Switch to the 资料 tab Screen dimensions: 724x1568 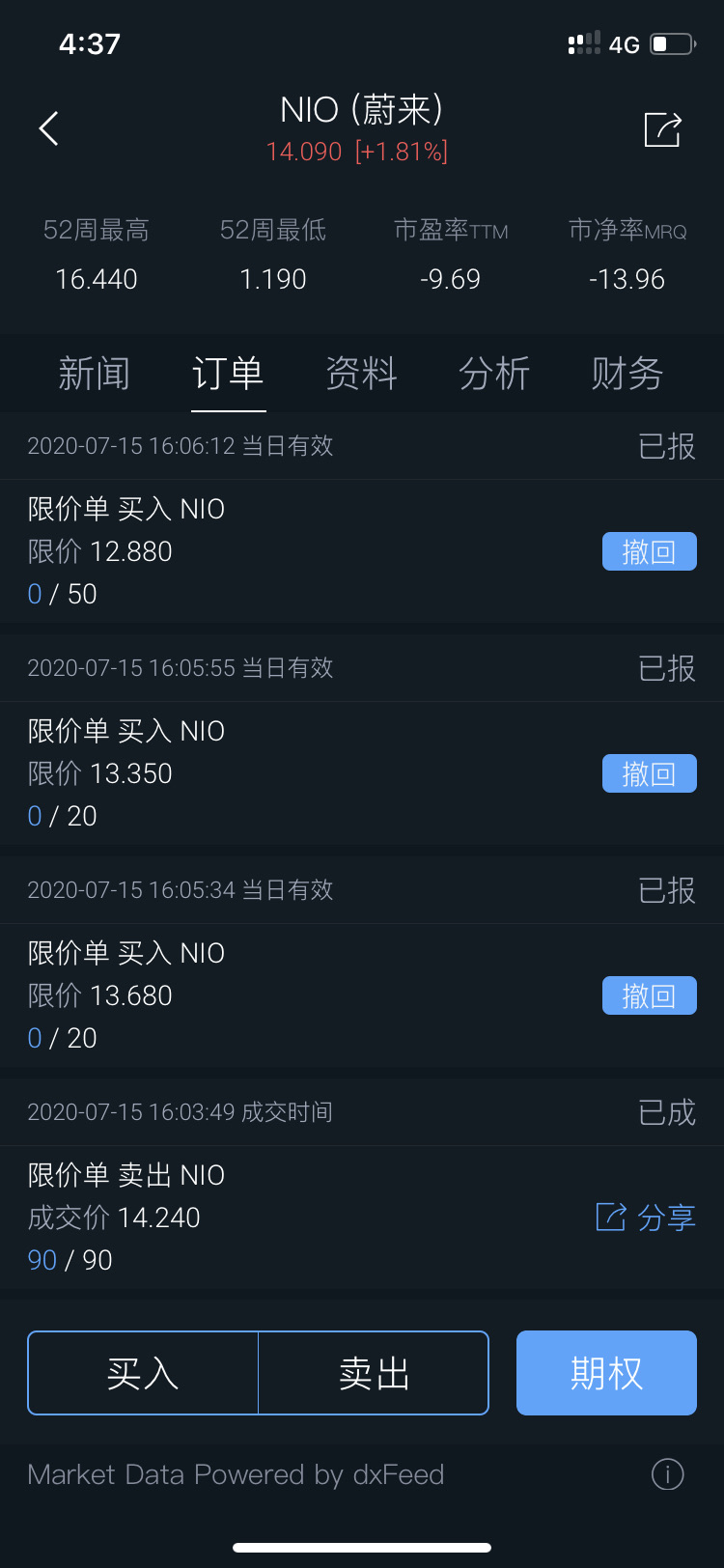pyautogui.click(x=361, y=374)
